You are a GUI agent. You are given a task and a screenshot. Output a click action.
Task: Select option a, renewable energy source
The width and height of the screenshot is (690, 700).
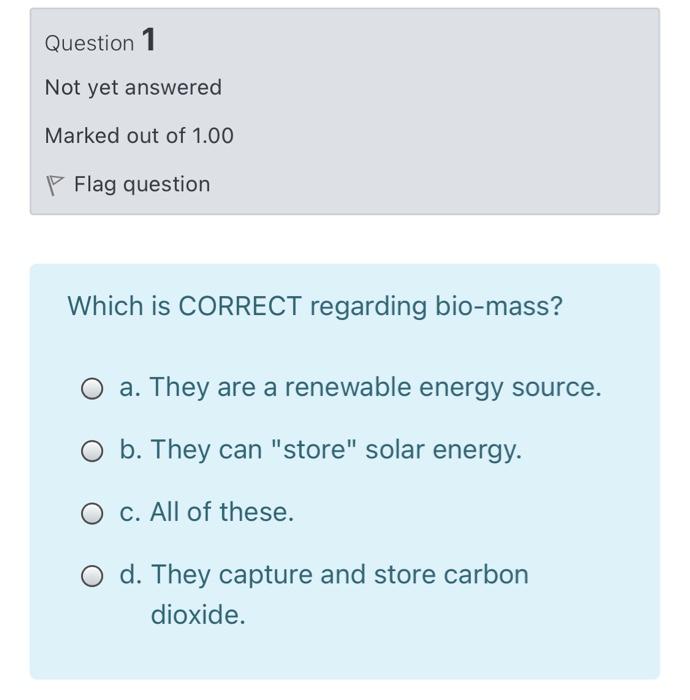pos(93,389)
